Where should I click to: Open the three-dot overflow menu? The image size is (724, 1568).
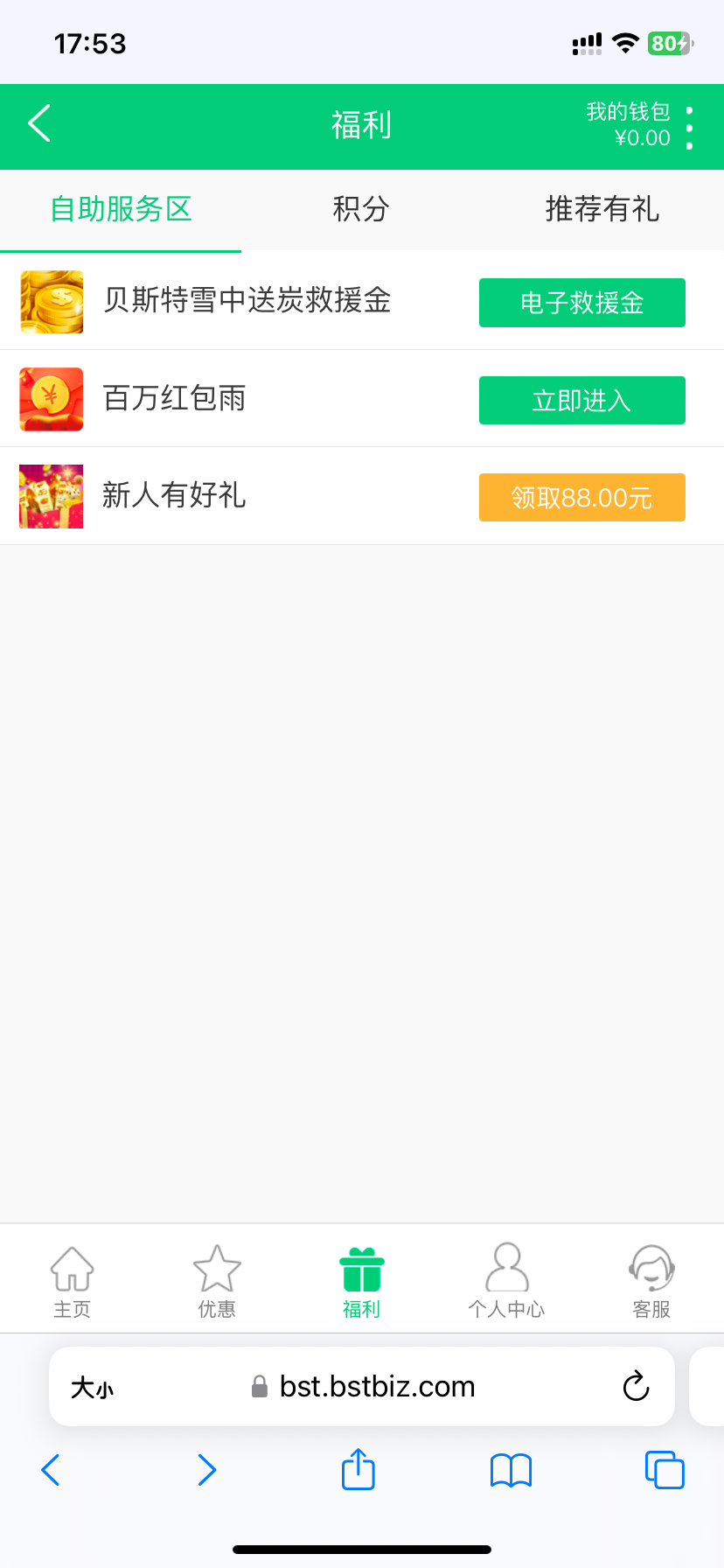690,128
